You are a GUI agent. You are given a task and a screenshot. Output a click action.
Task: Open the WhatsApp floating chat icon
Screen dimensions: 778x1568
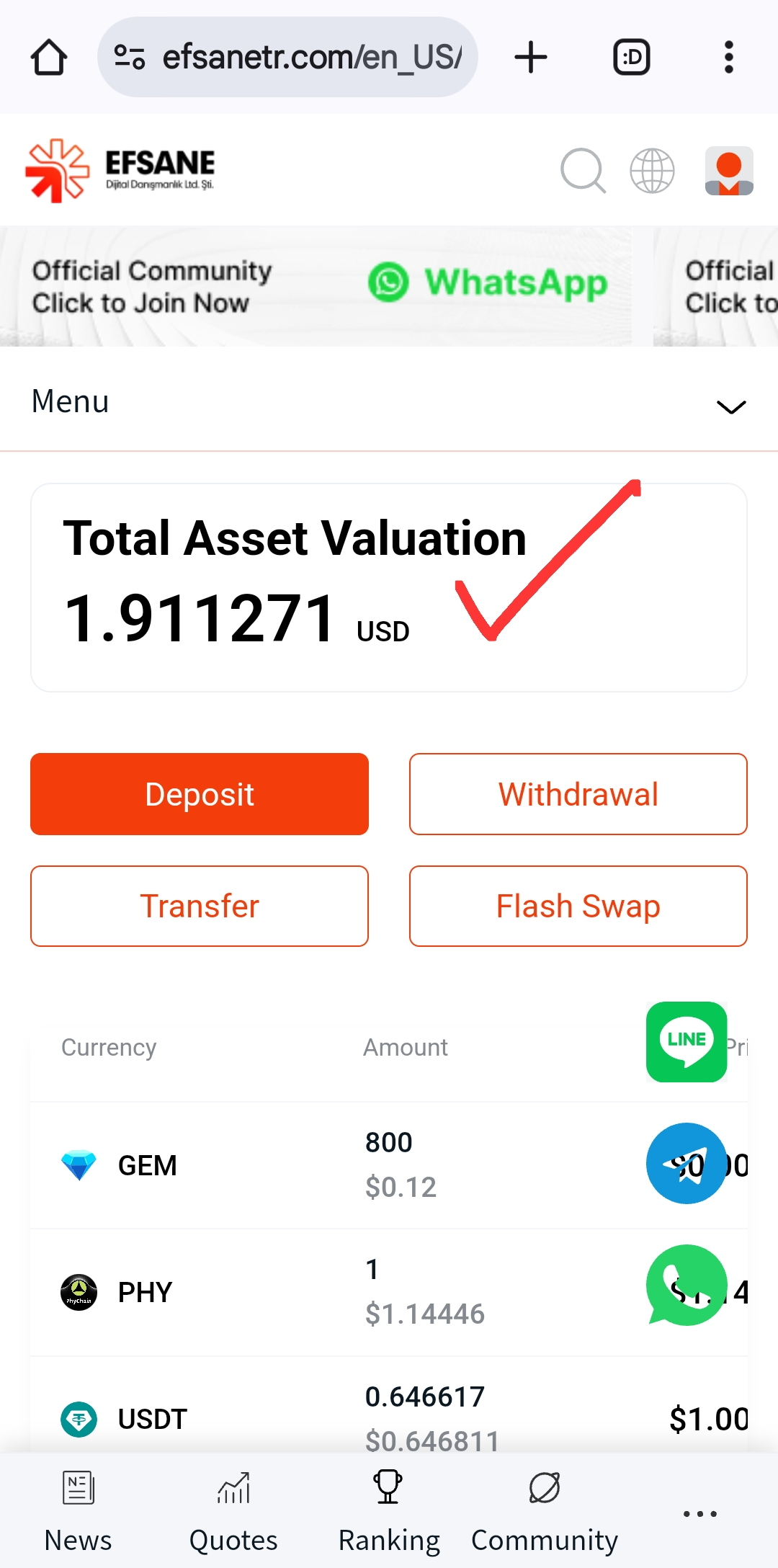[687, 1285]
